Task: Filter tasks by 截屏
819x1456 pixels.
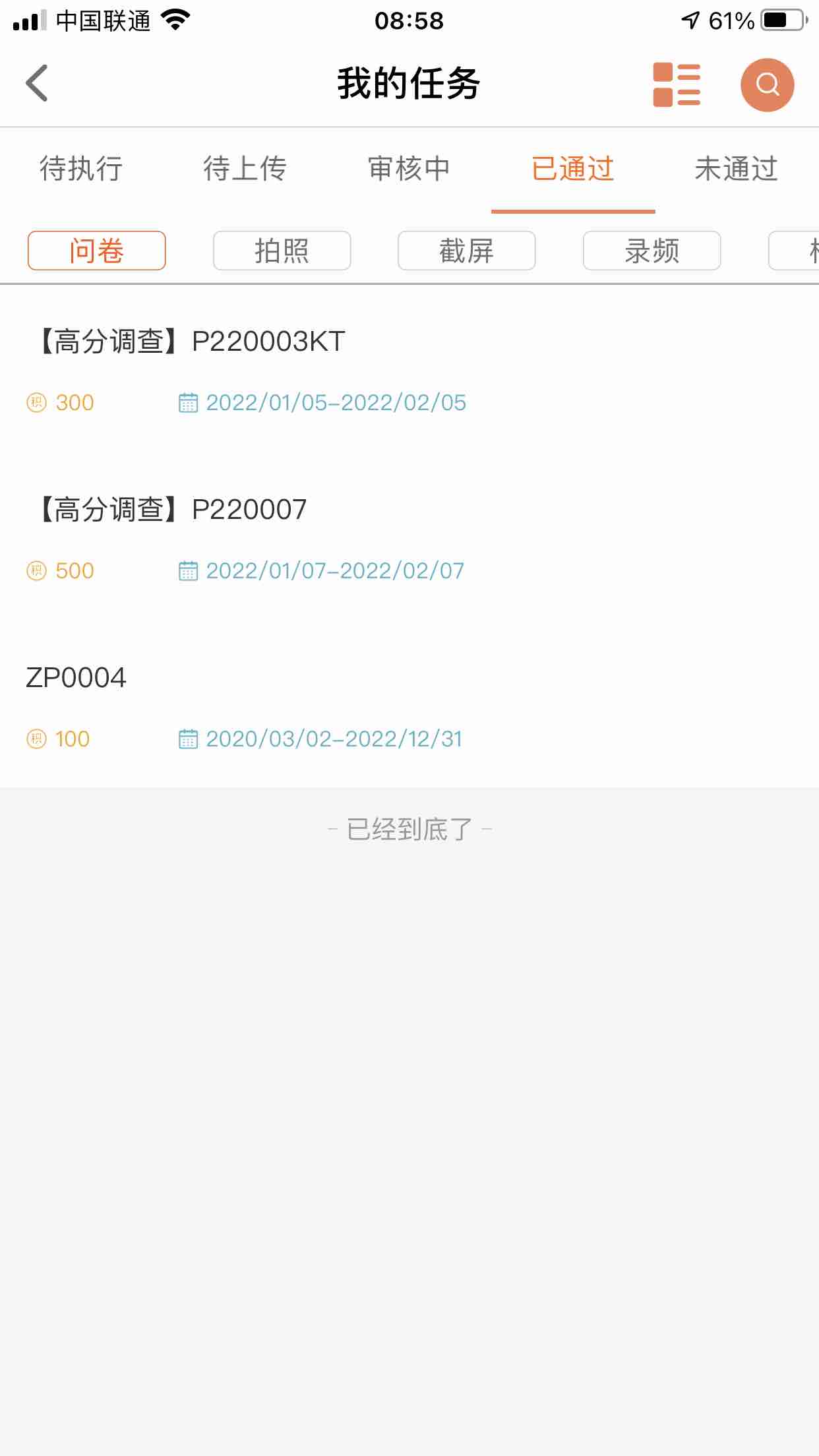Action: (467, 251)
